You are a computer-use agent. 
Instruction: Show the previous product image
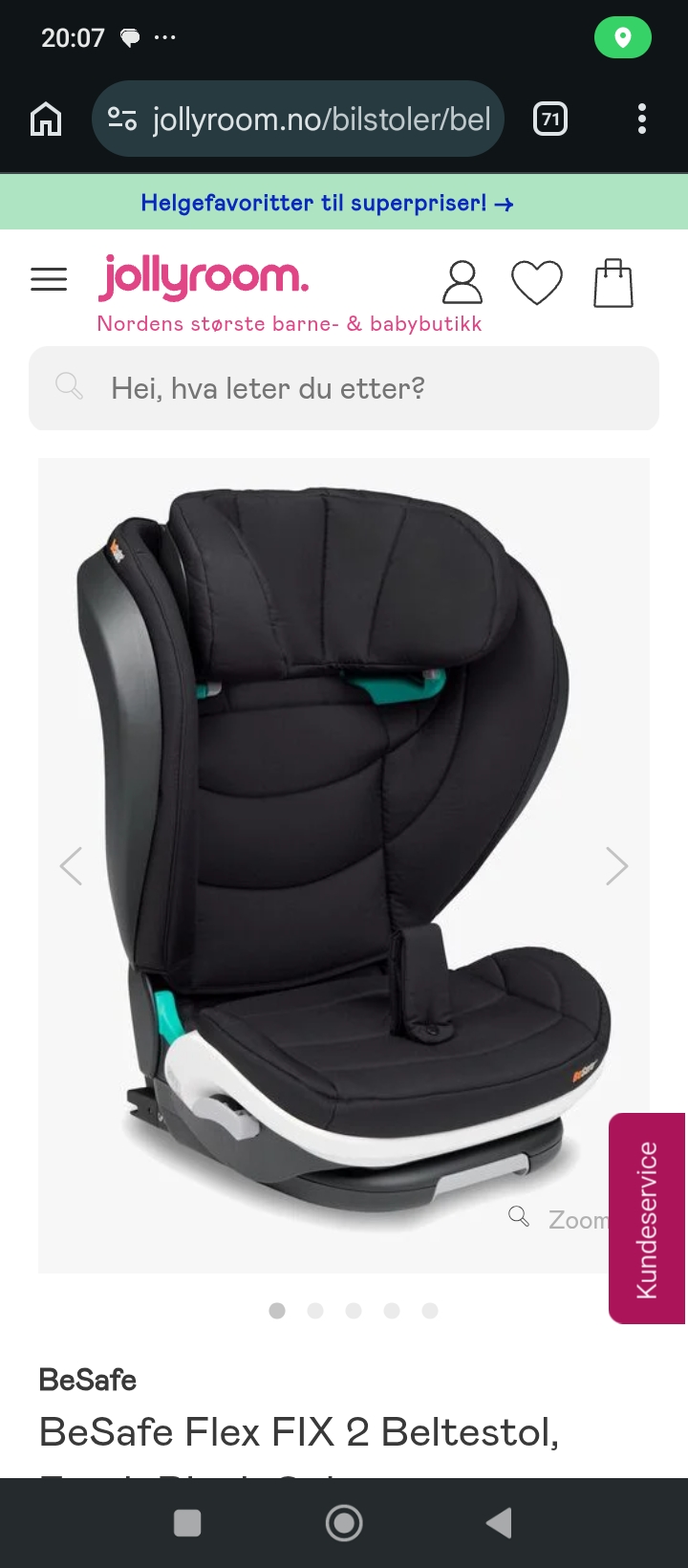click(x=71, y=866)
